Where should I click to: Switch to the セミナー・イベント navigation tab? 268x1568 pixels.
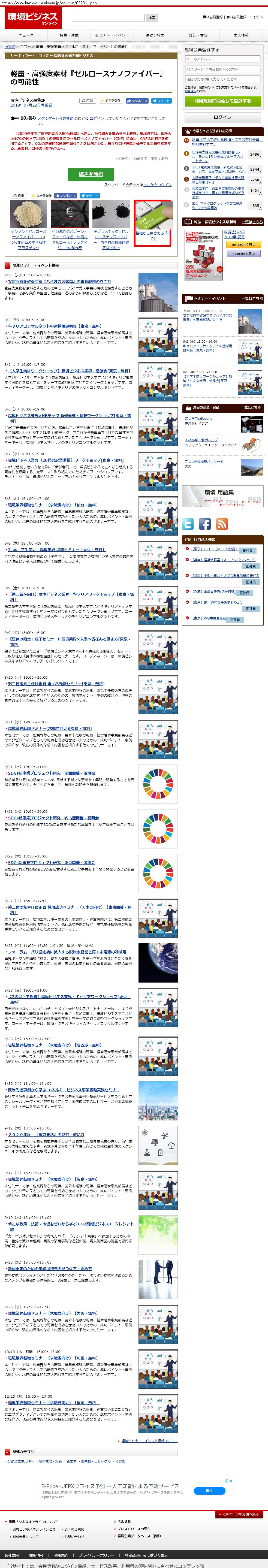pyautogui.click(x=112, y=35)
